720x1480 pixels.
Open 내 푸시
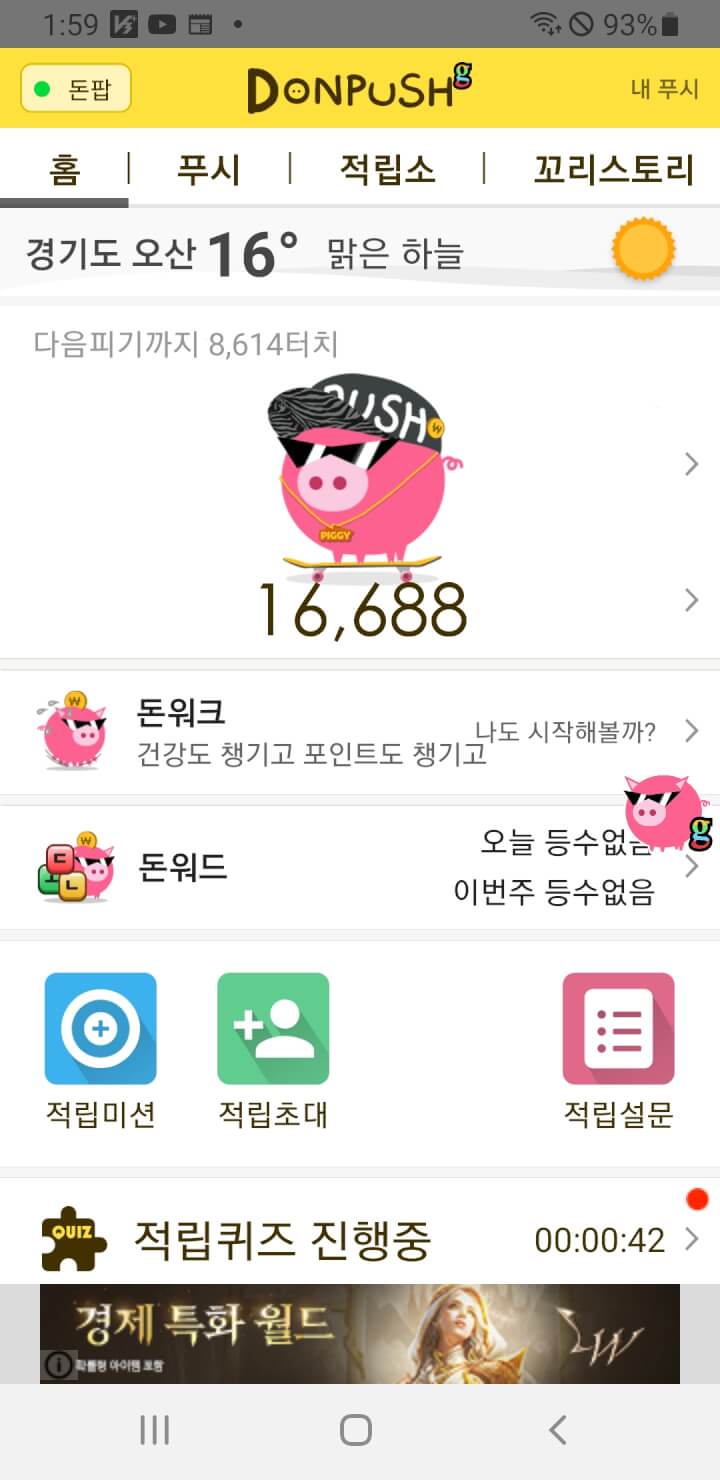tap(664, 89)
